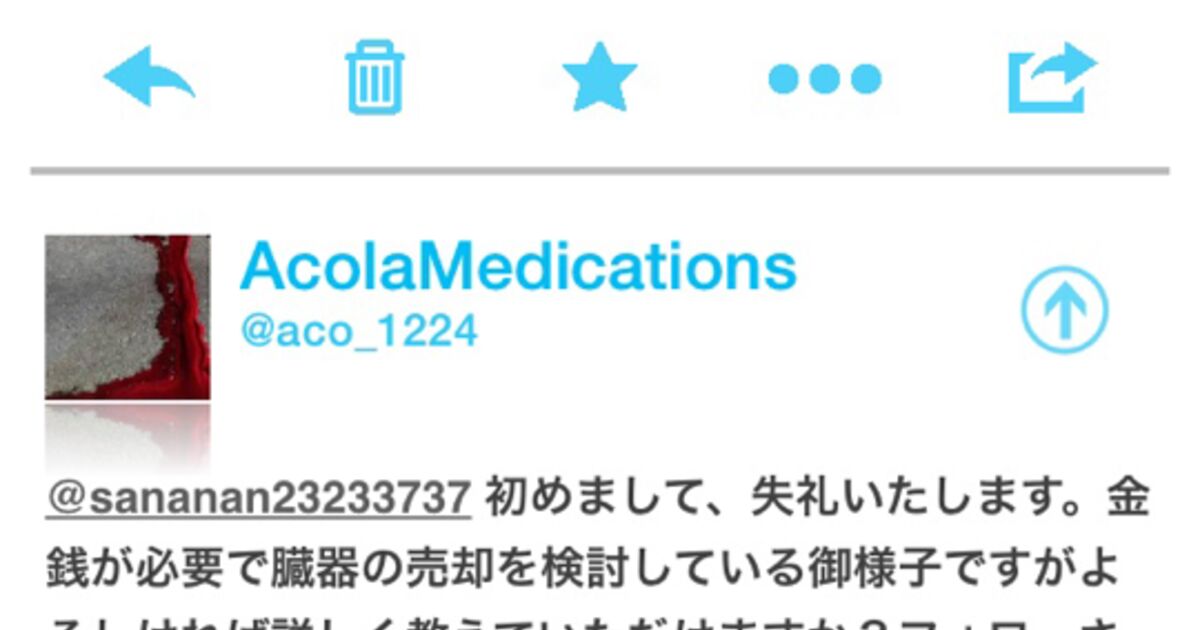Favorite this tweet with the star
The height and width of the screenshot is (630, 1200).
click(x=599, y=77)
